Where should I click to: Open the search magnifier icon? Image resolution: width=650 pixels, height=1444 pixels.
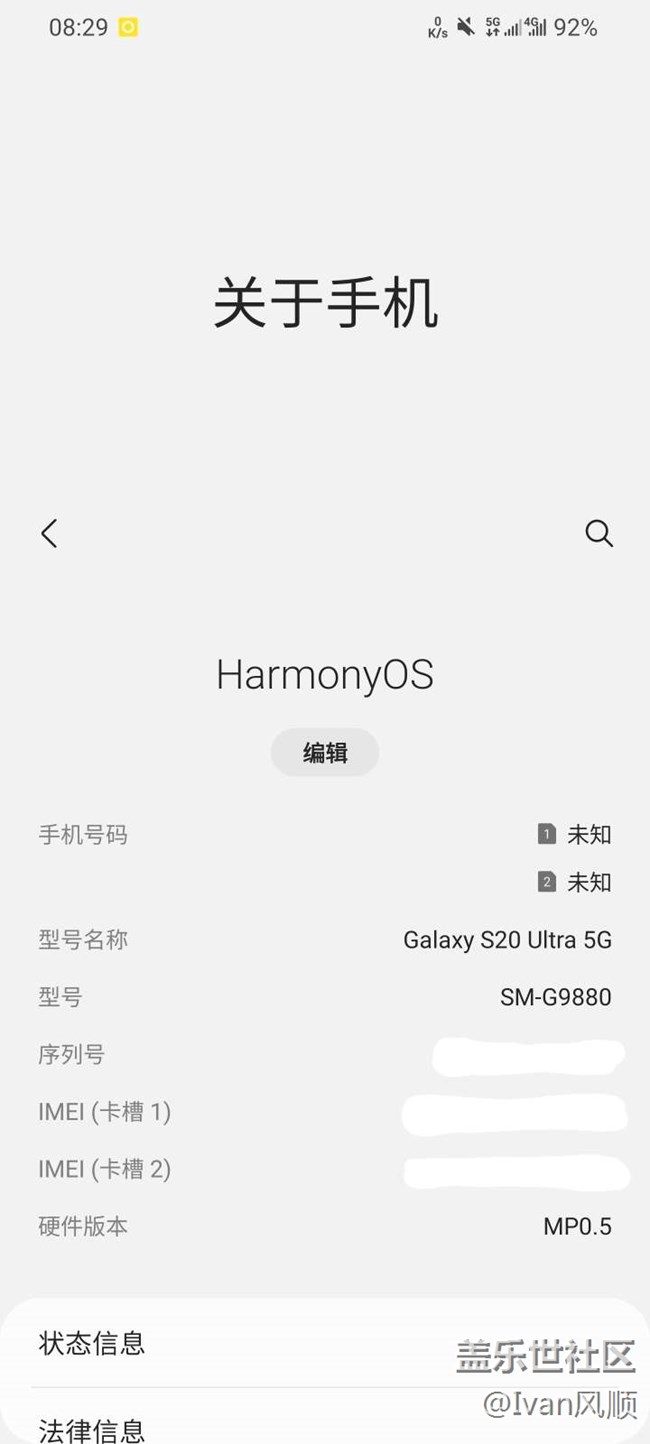(599, 533)
